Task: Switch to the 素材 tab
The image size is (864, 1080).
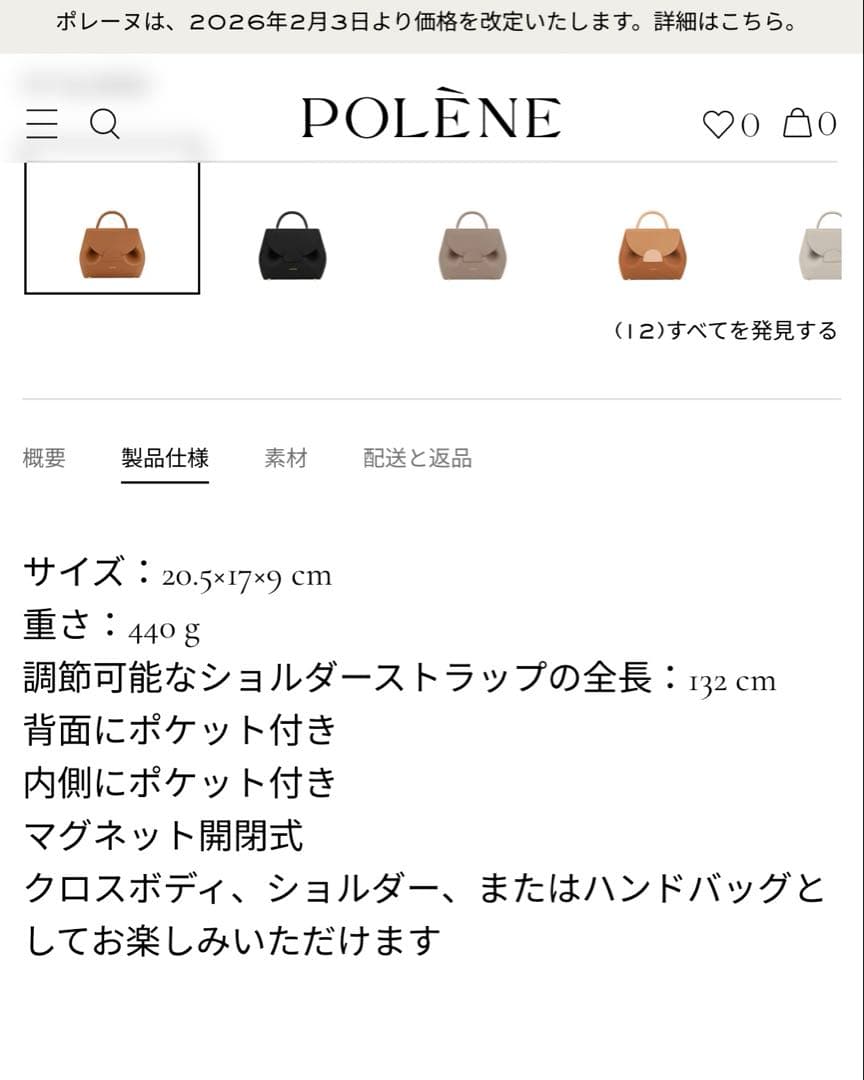Action: [287, 458]
